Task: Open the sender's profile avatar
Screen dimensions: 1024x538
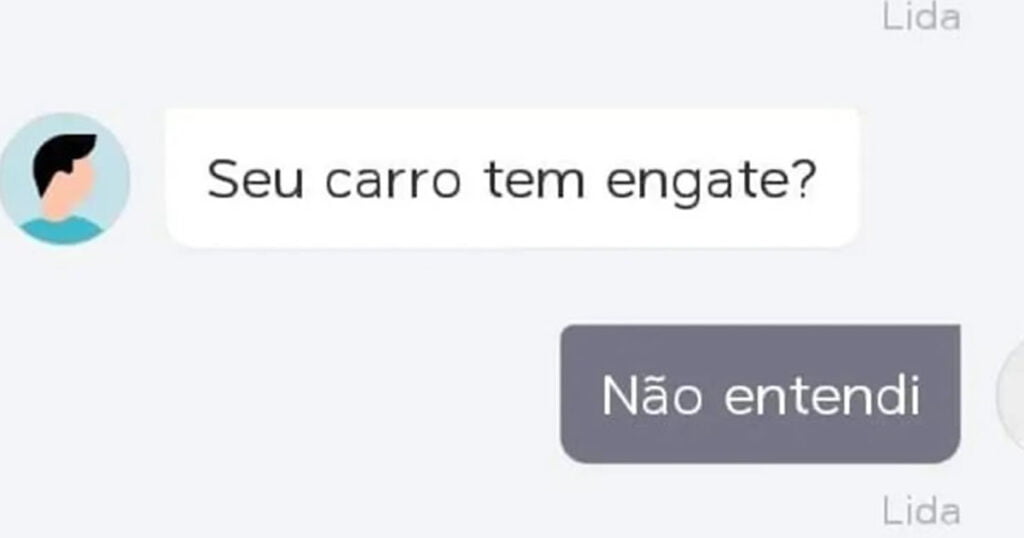Action: click(65, 178)
